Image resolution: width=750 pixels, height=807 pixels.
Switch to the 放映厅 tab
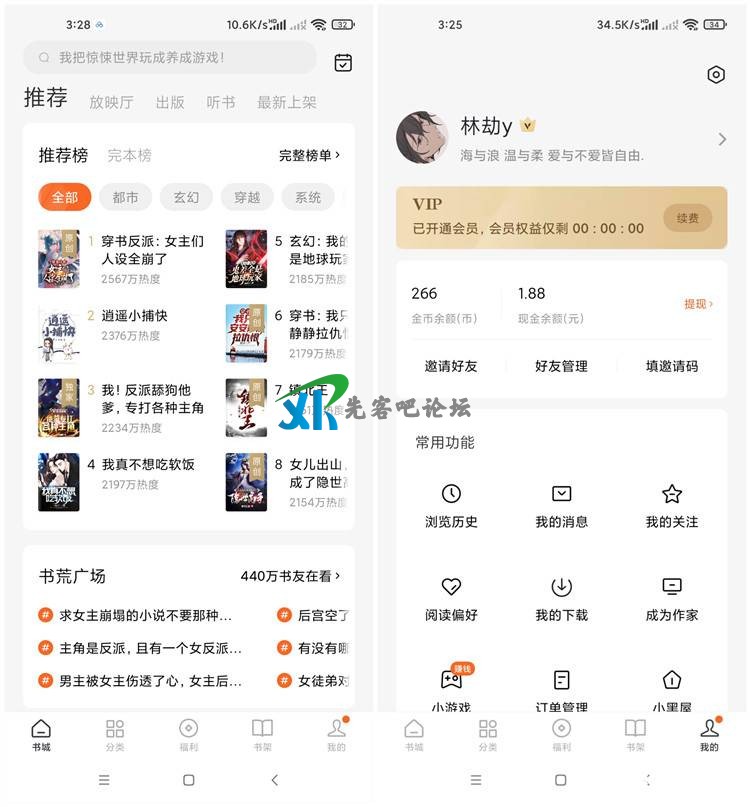(111, 102)
